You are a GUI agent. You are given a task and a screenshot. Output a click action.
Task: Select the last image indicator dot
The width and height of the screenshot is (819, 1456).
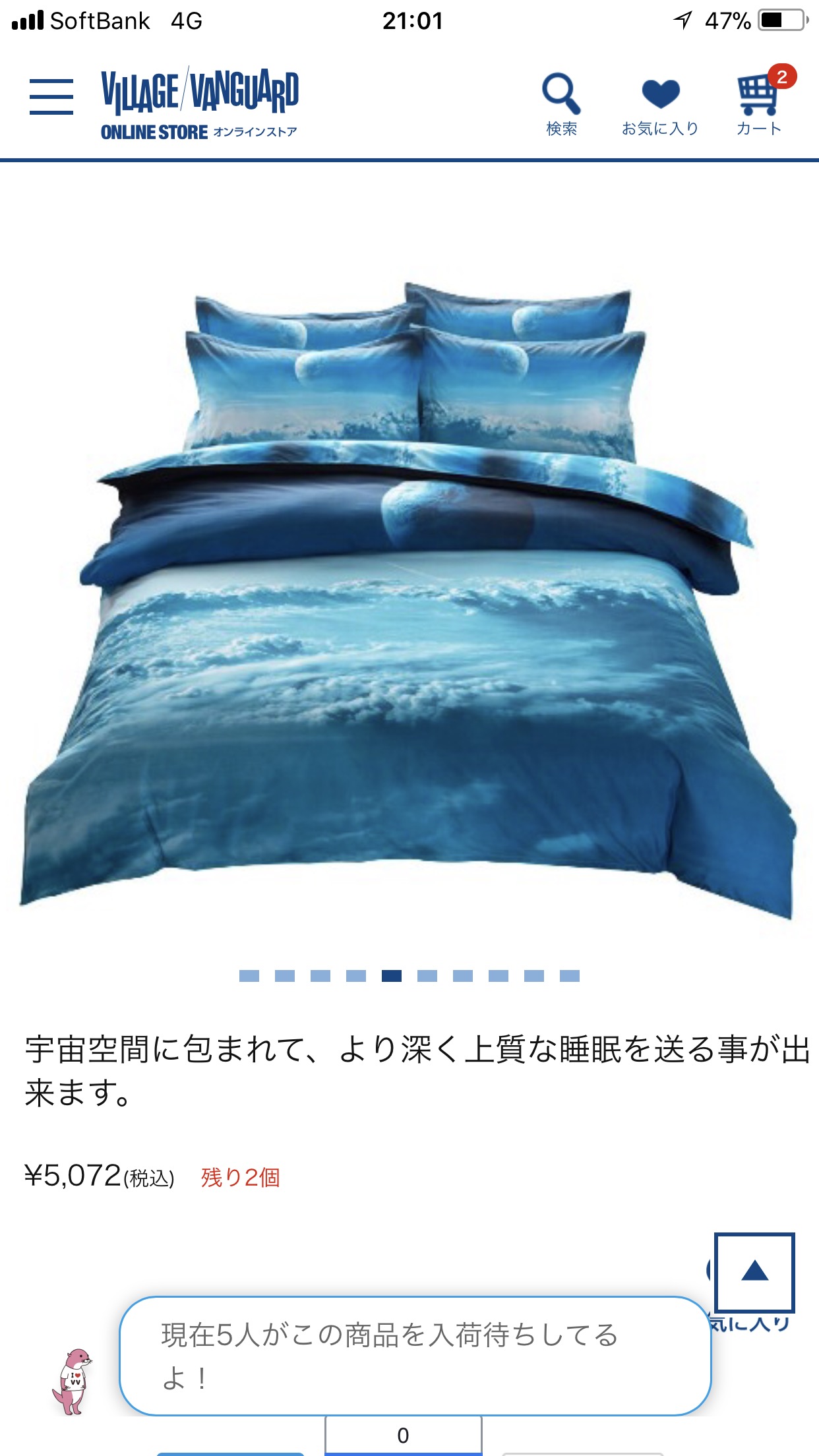(570, 976)
